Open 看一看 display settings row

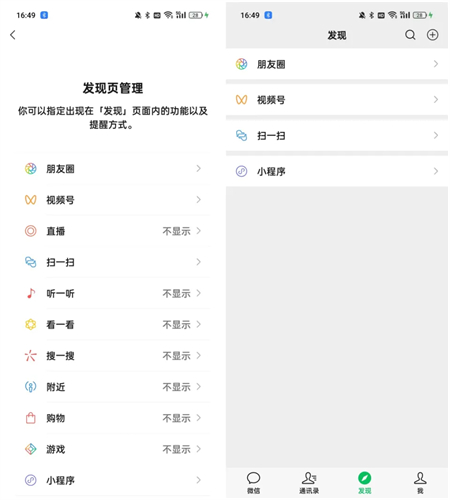[113, 324]
